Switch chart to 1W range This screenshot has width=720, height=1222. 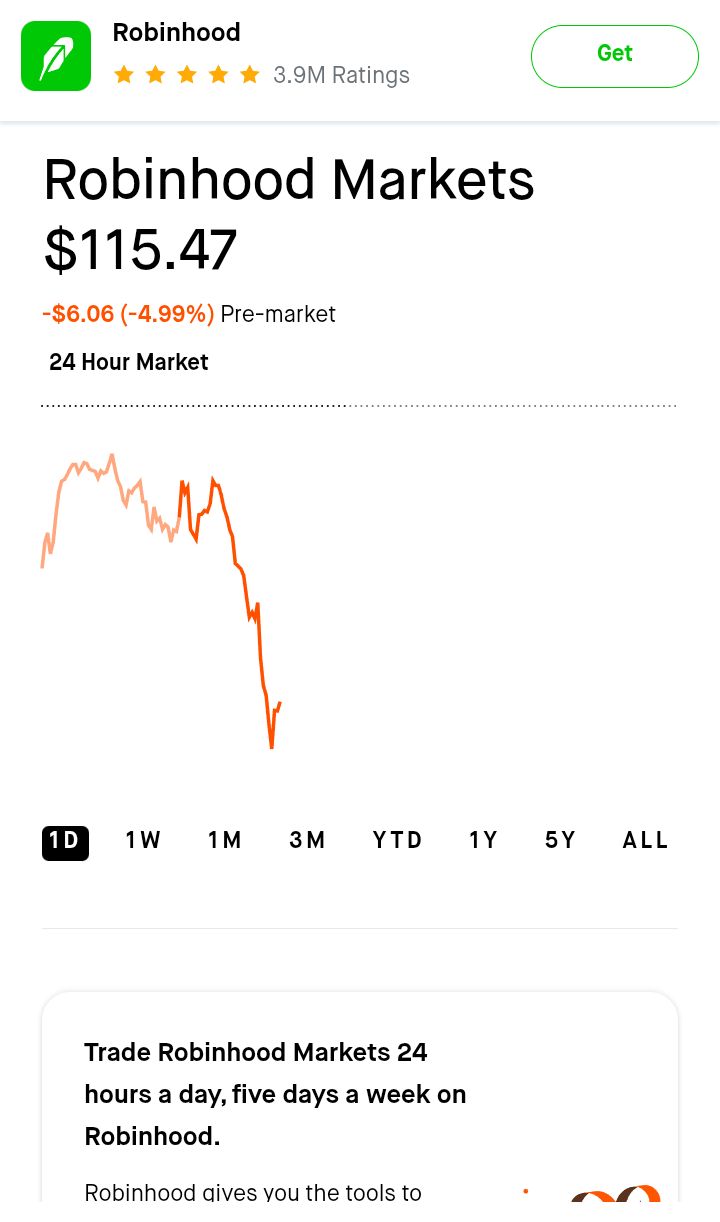point(143,842)
